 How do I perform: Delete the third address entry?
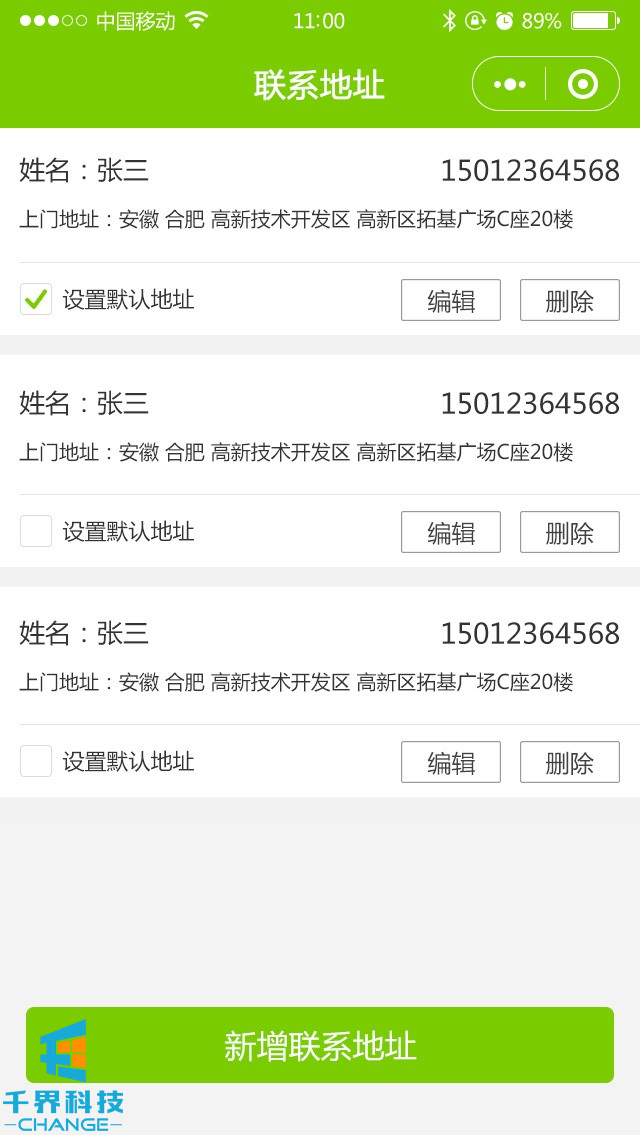click(569, 762)
